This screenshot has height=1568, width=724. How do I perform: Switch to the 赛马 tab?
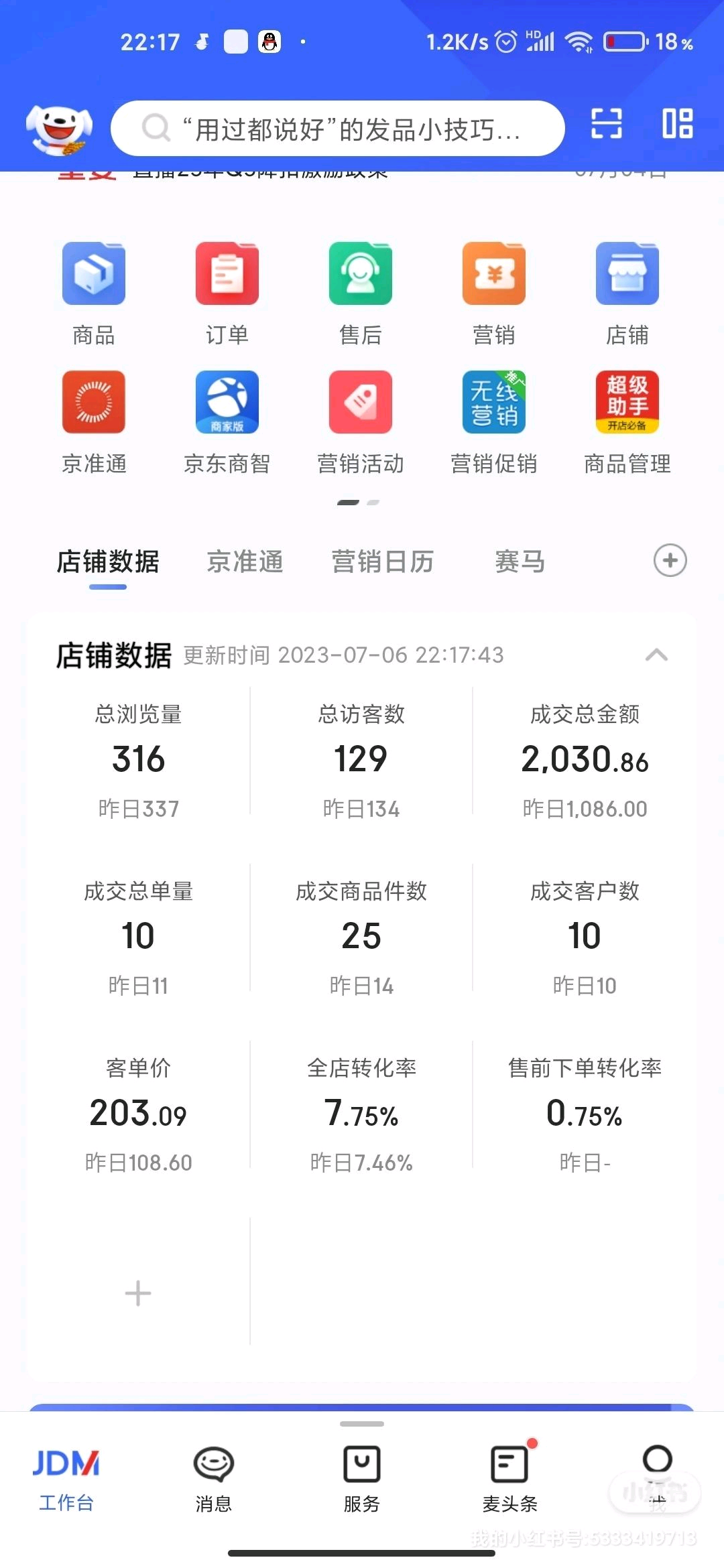point(520,562)
